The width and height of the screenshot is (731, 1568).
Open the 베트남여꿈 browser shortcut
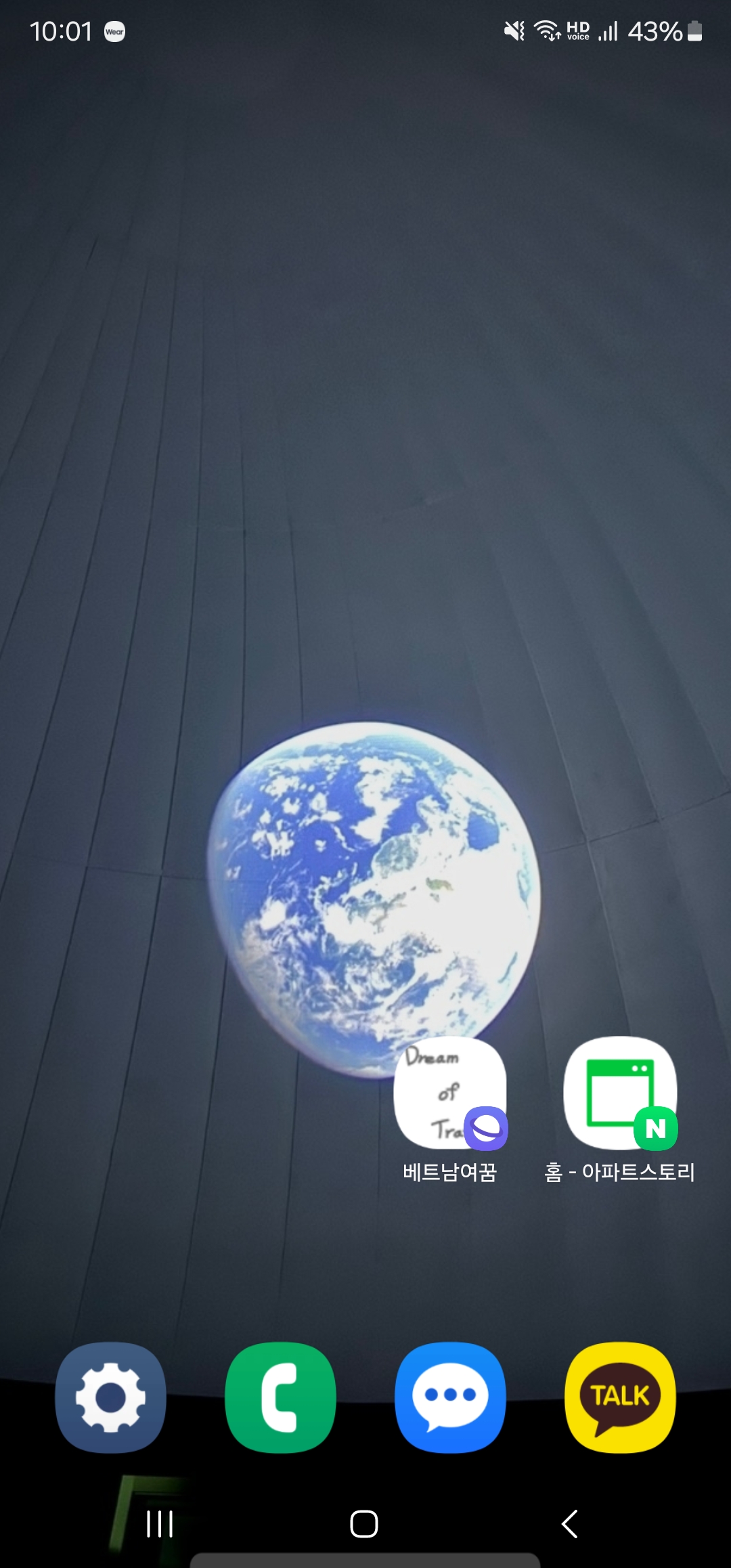point(450,1093)
